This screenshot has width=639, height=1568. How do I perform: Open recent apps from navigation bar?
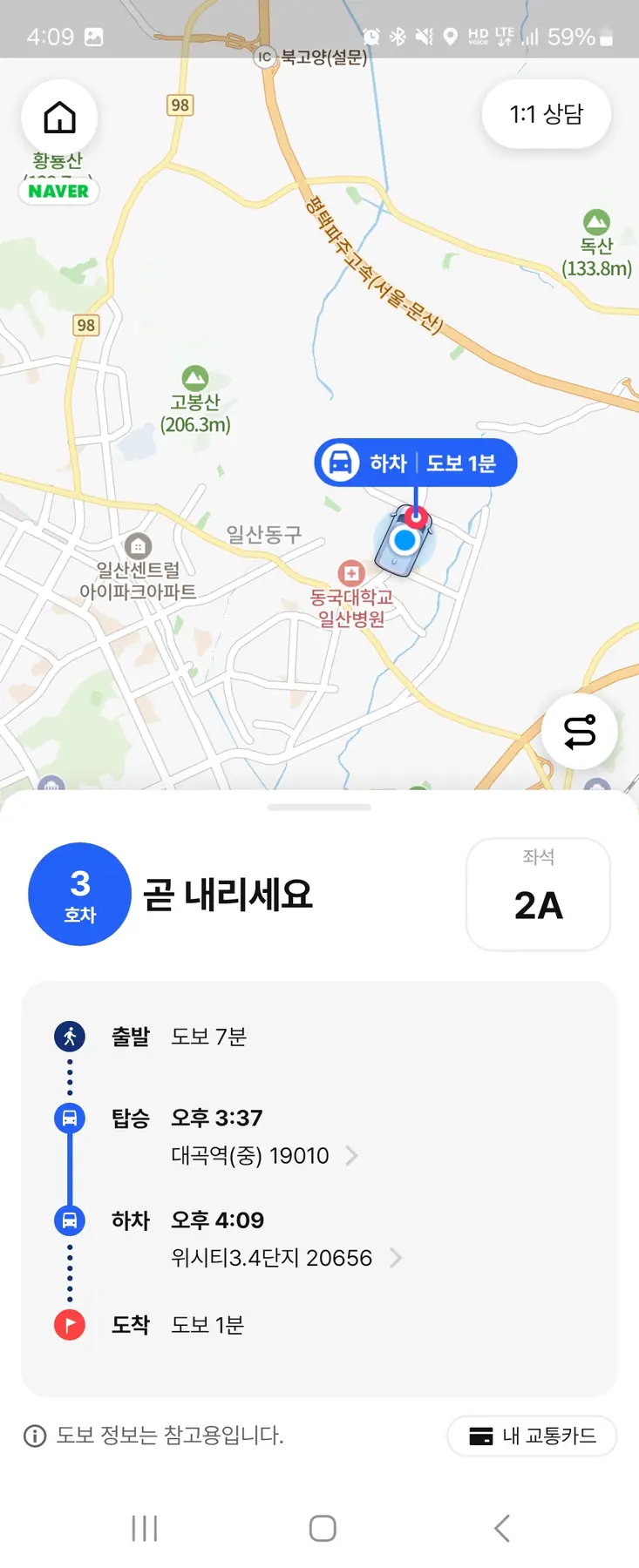(x=145, y=1528)
